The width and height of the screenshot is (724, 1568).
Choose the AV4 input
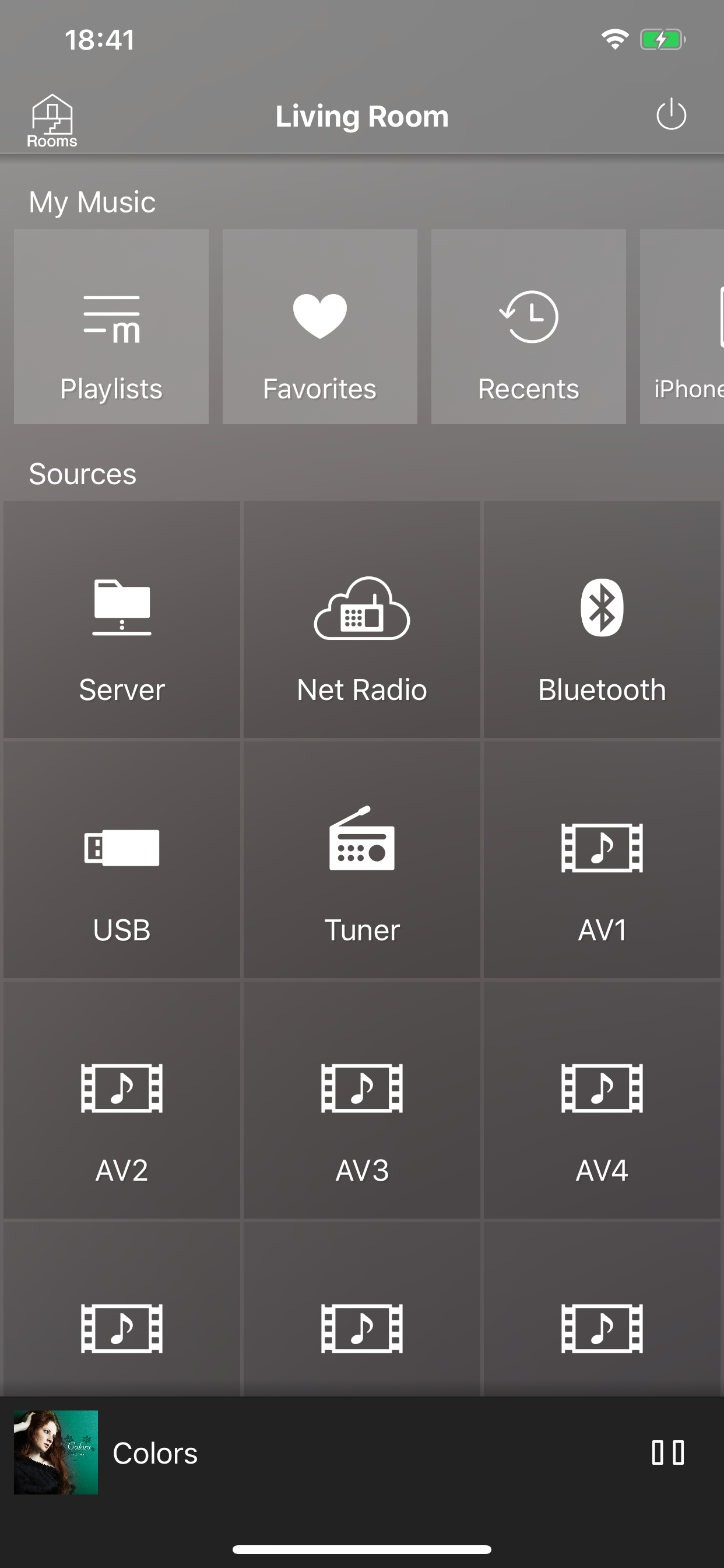[602, 1100]
